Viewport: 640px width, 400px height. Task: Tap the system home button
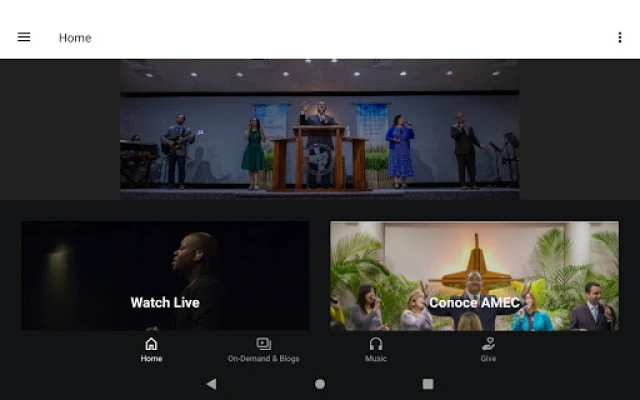pyautogui.click(x=320, y=384)
